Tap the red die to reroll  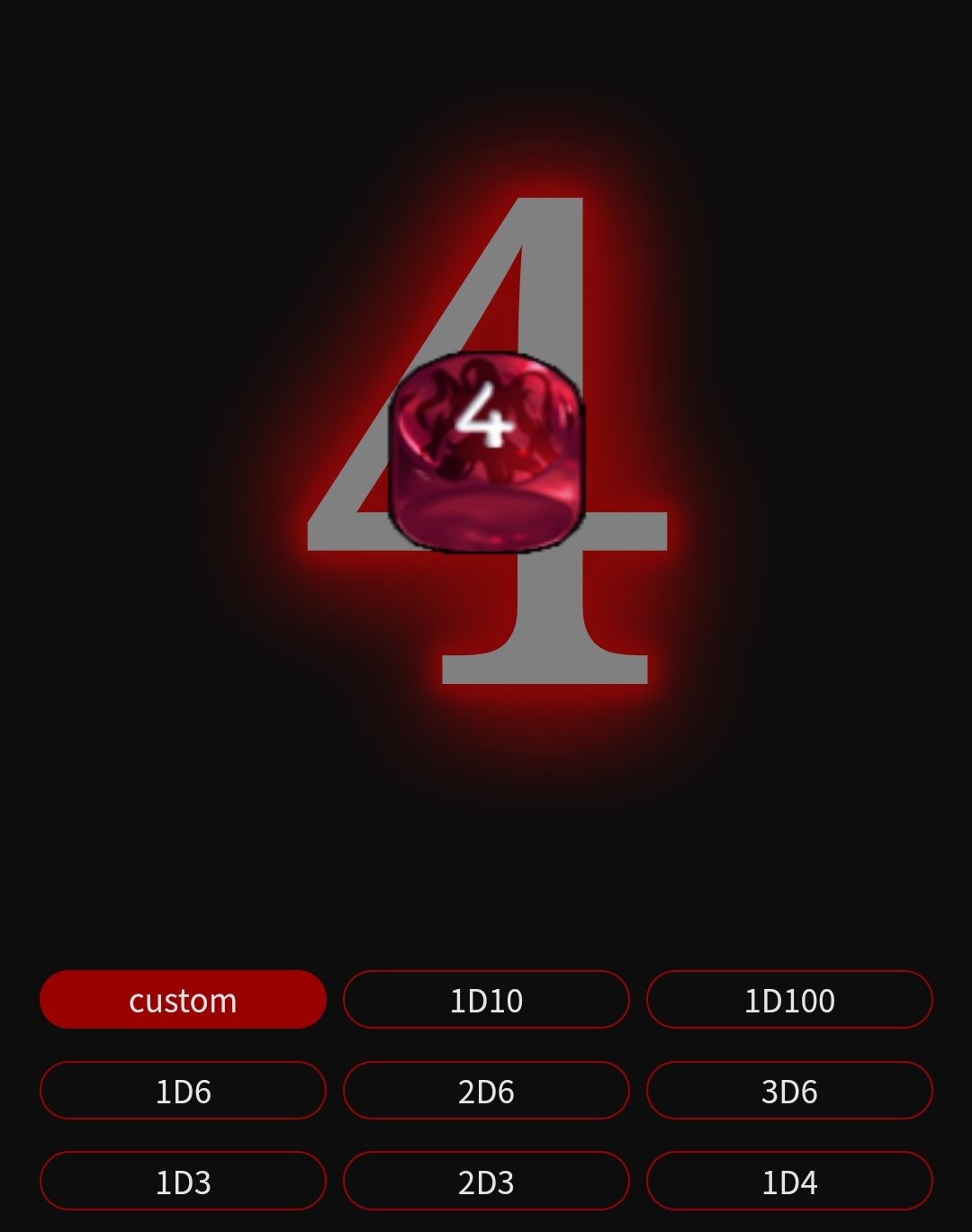click(486, 452)
